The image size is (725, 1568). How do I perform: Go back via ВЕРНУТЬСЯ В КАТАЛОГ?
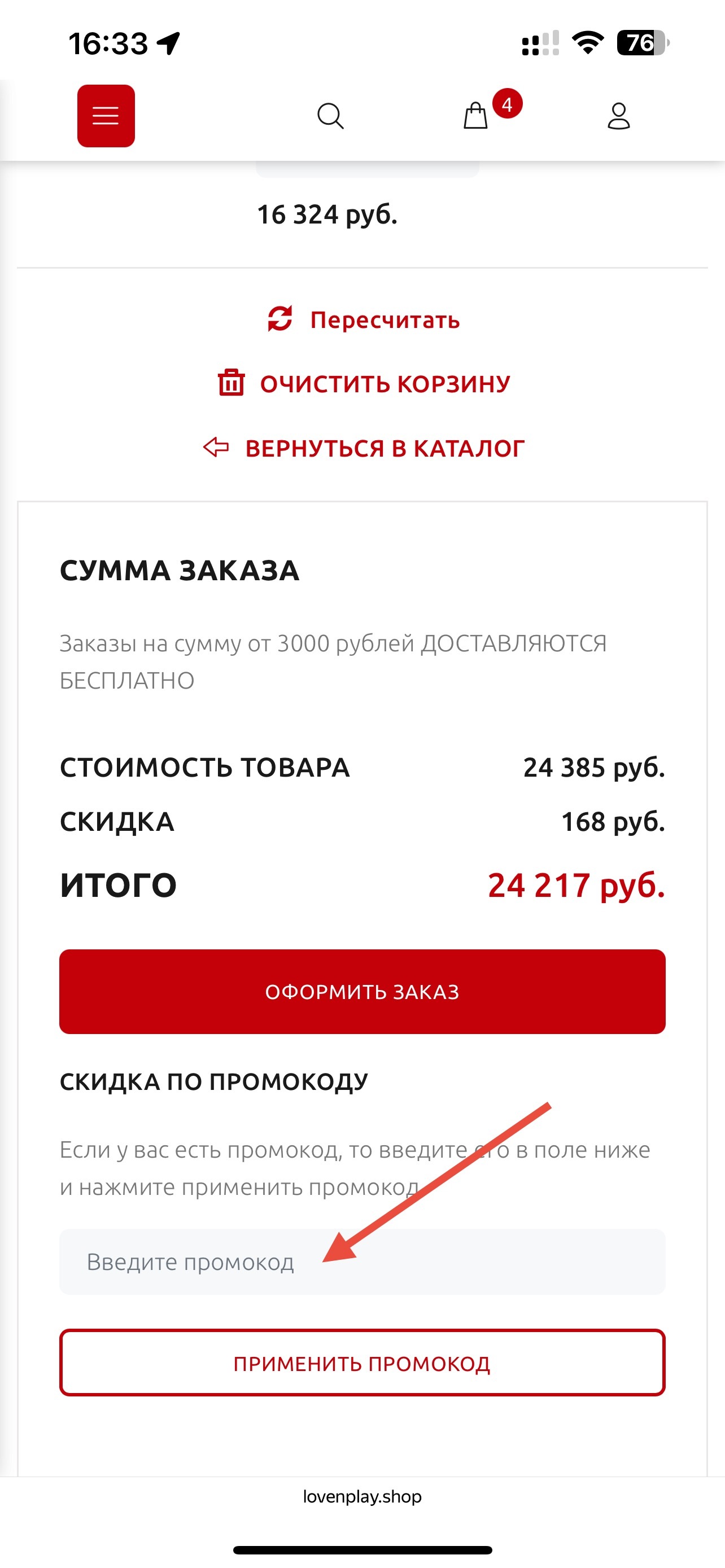364,449
